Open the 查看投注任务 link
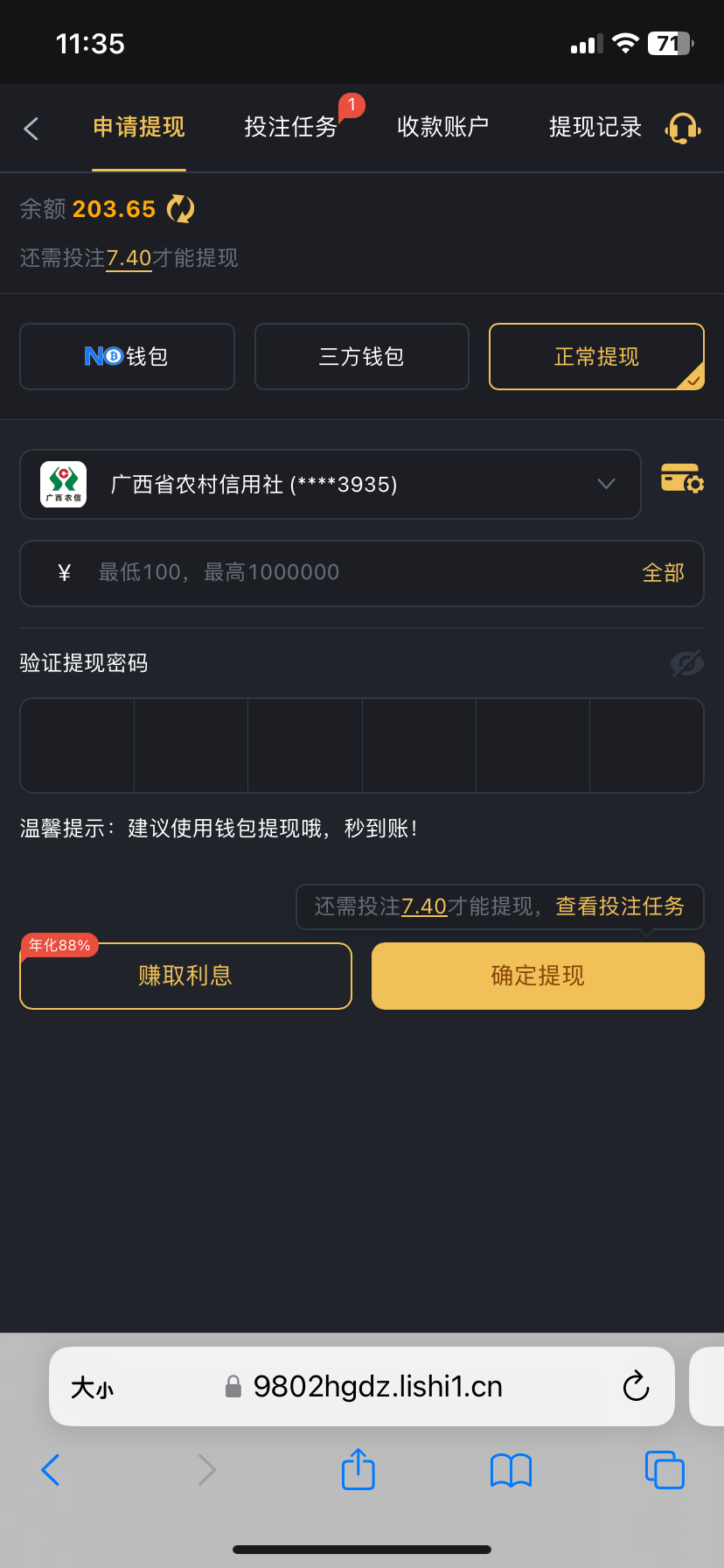The image size is (724, 1568). tap(620, 906)
